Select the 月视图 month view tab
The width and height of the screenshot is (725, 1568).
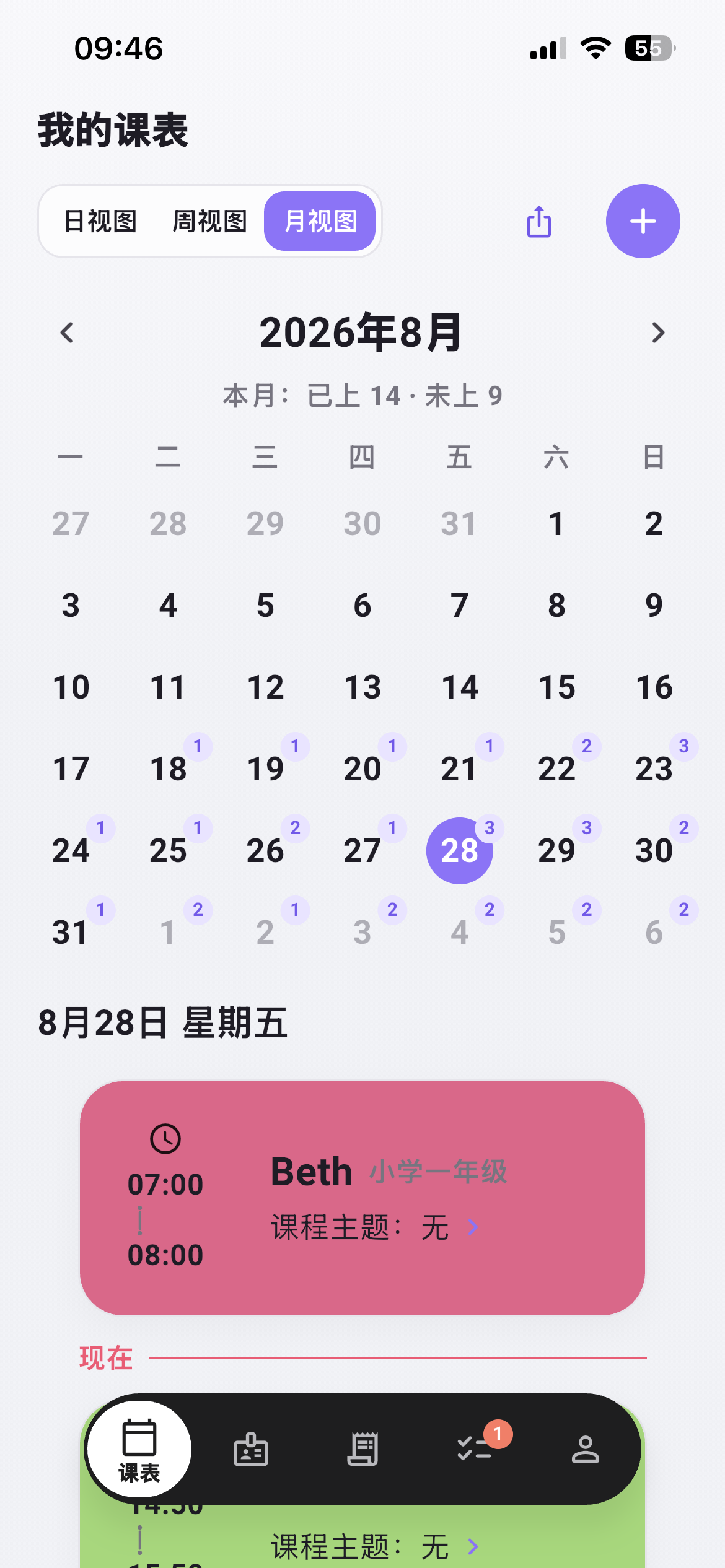tap(320, 221)
